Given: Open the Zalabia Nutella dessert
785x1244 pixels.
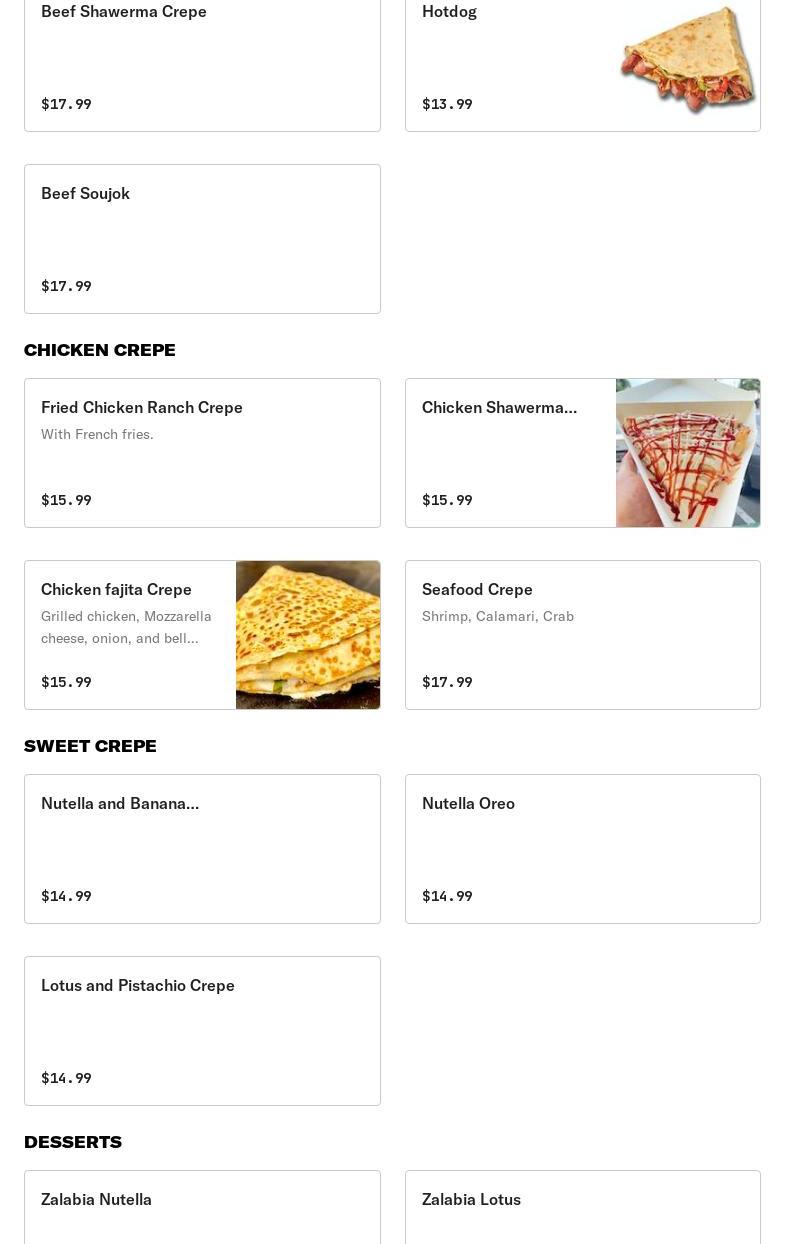Looking at the screenshot, I should [x=202, y=1208].
